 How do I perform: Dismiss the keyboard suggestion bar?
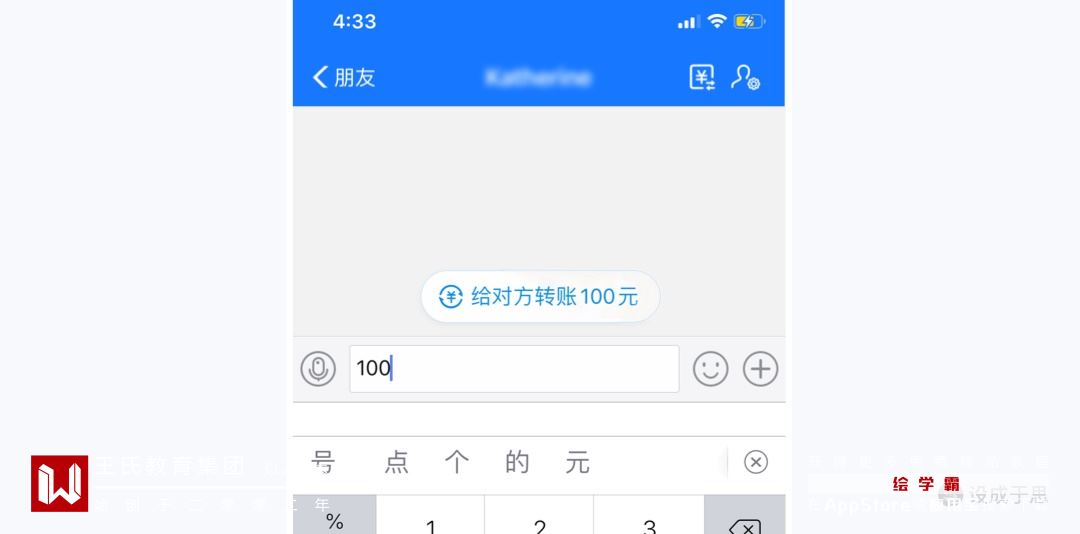point(756,462)
